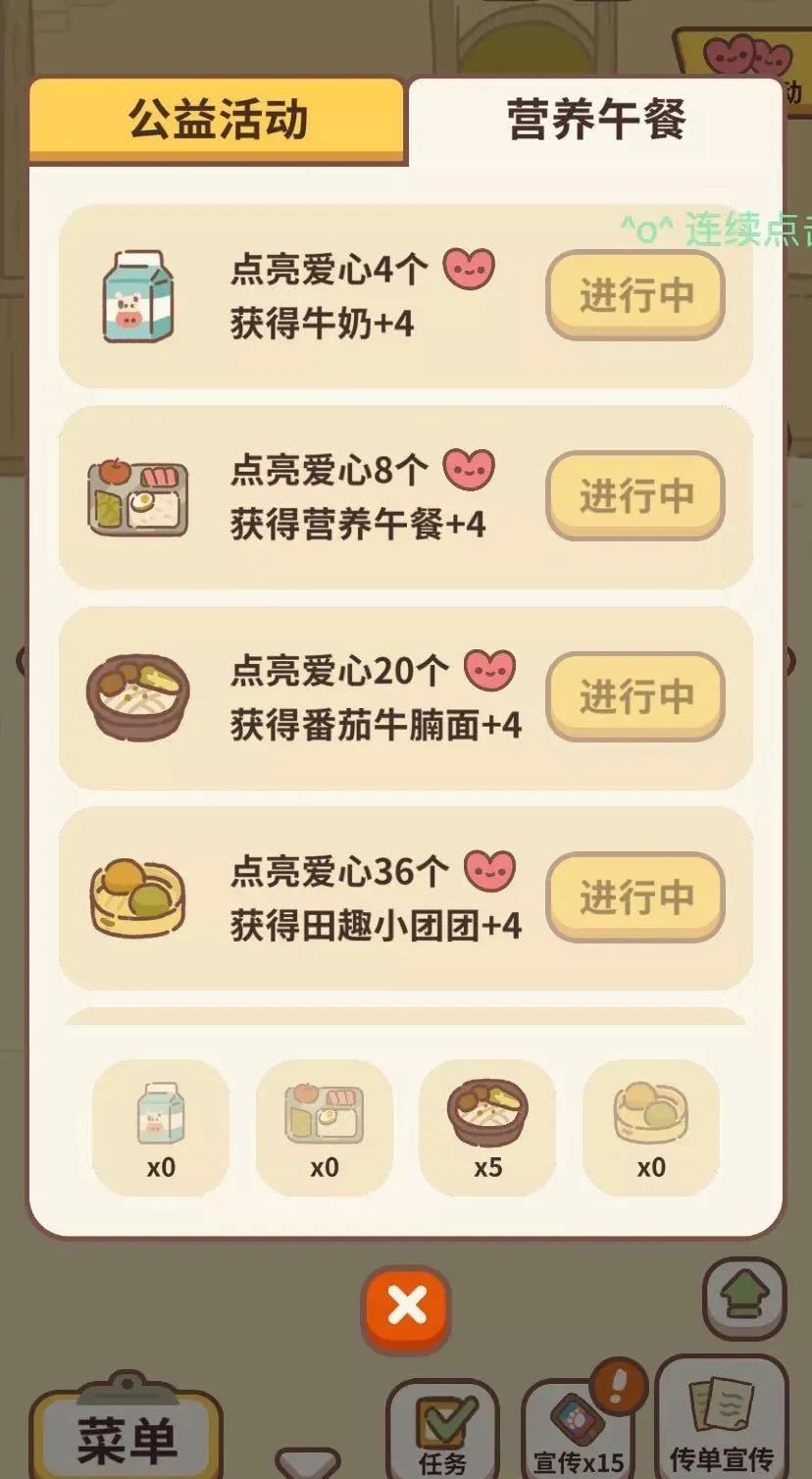Tap 进行中 for the 番茄牛腩面+4 reward
The width and height of the screenshot is (812, 1479).
(x=635, y=696)
